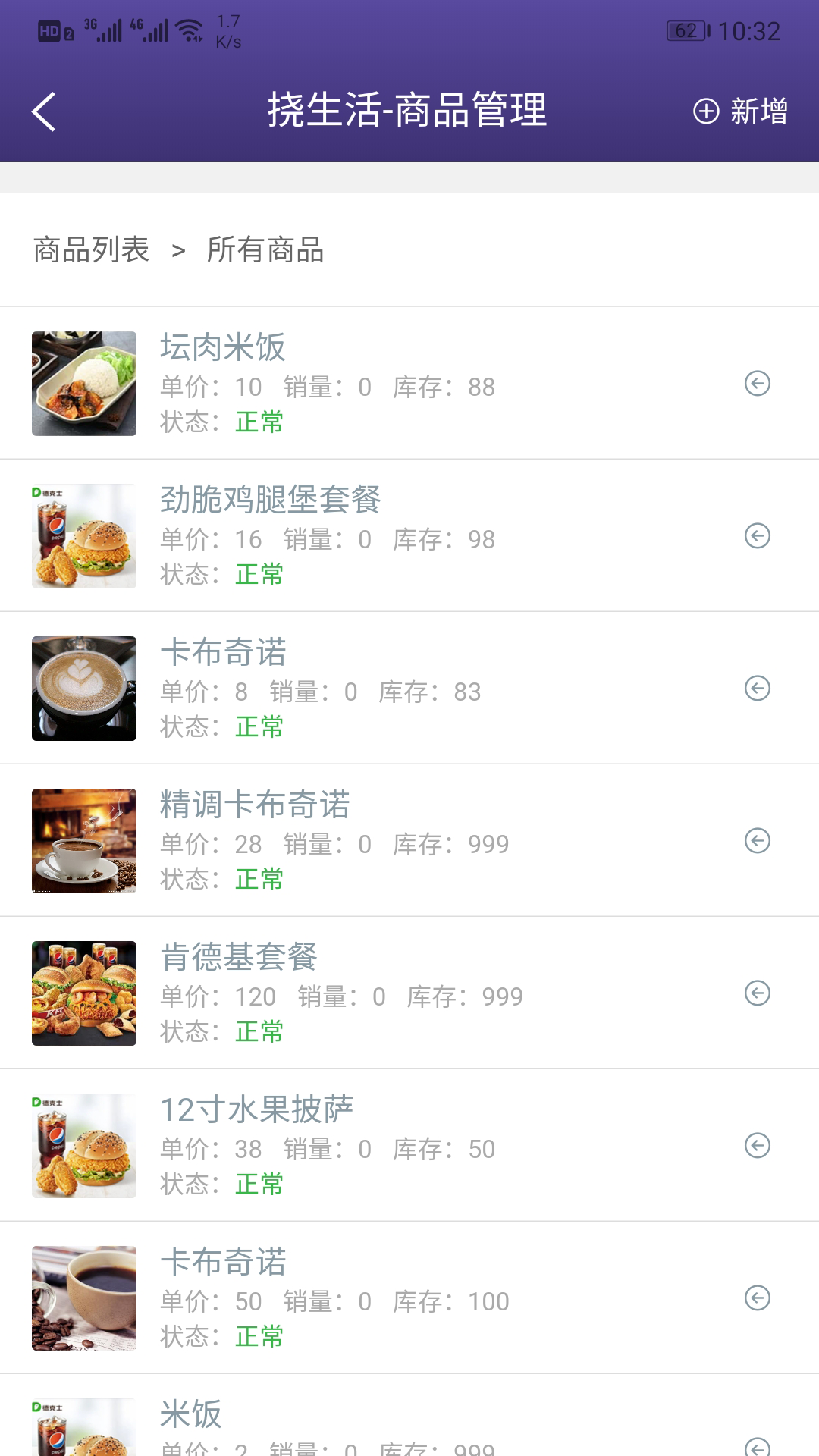This screenshot has width=819, height=1456.
Task: Tap the arrow icon on 精调卡布奇诺
Action: tap(758, 841)
